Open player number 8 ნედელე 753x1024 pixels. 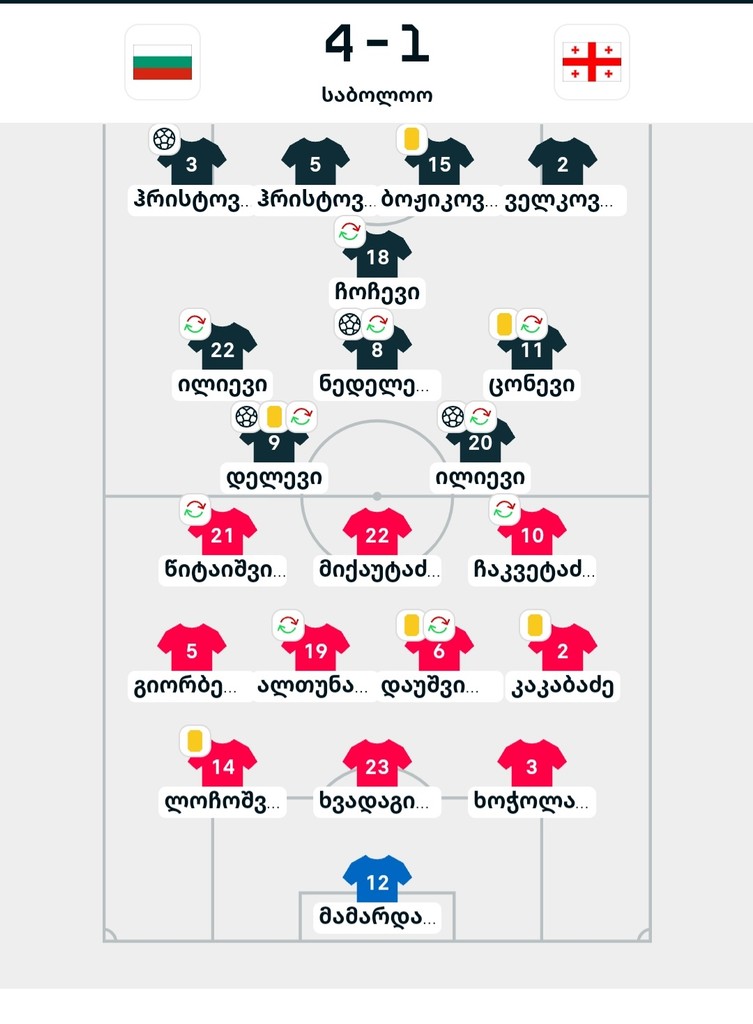point(377,350)
